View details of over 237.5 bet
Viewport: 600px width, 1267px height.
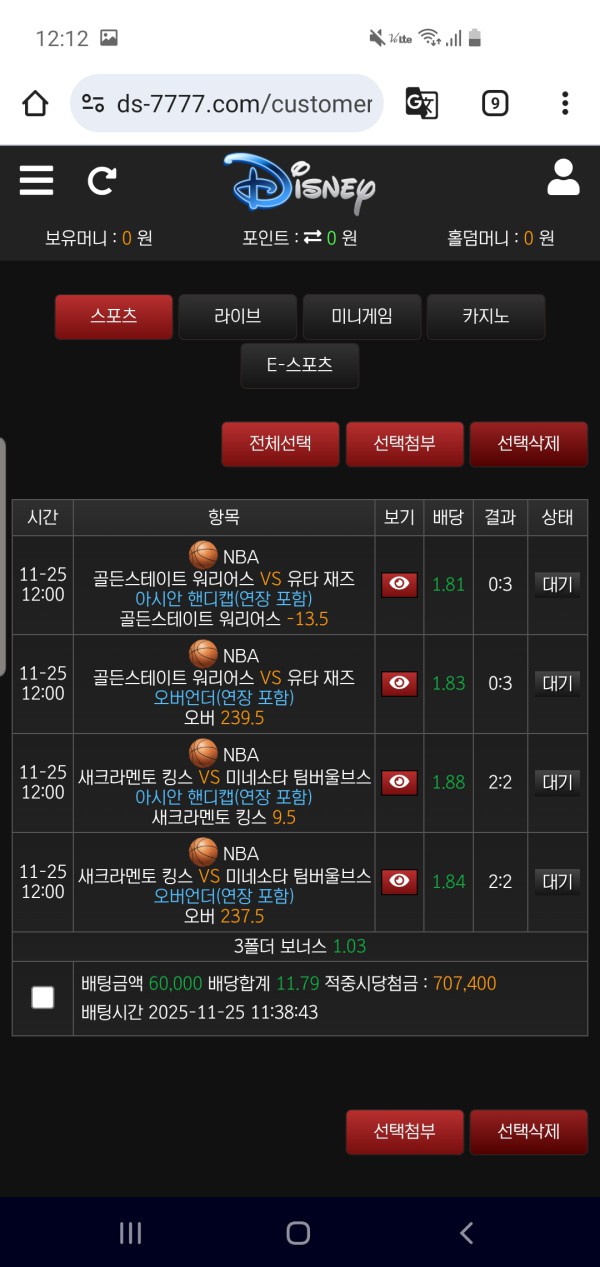(399, 881)
